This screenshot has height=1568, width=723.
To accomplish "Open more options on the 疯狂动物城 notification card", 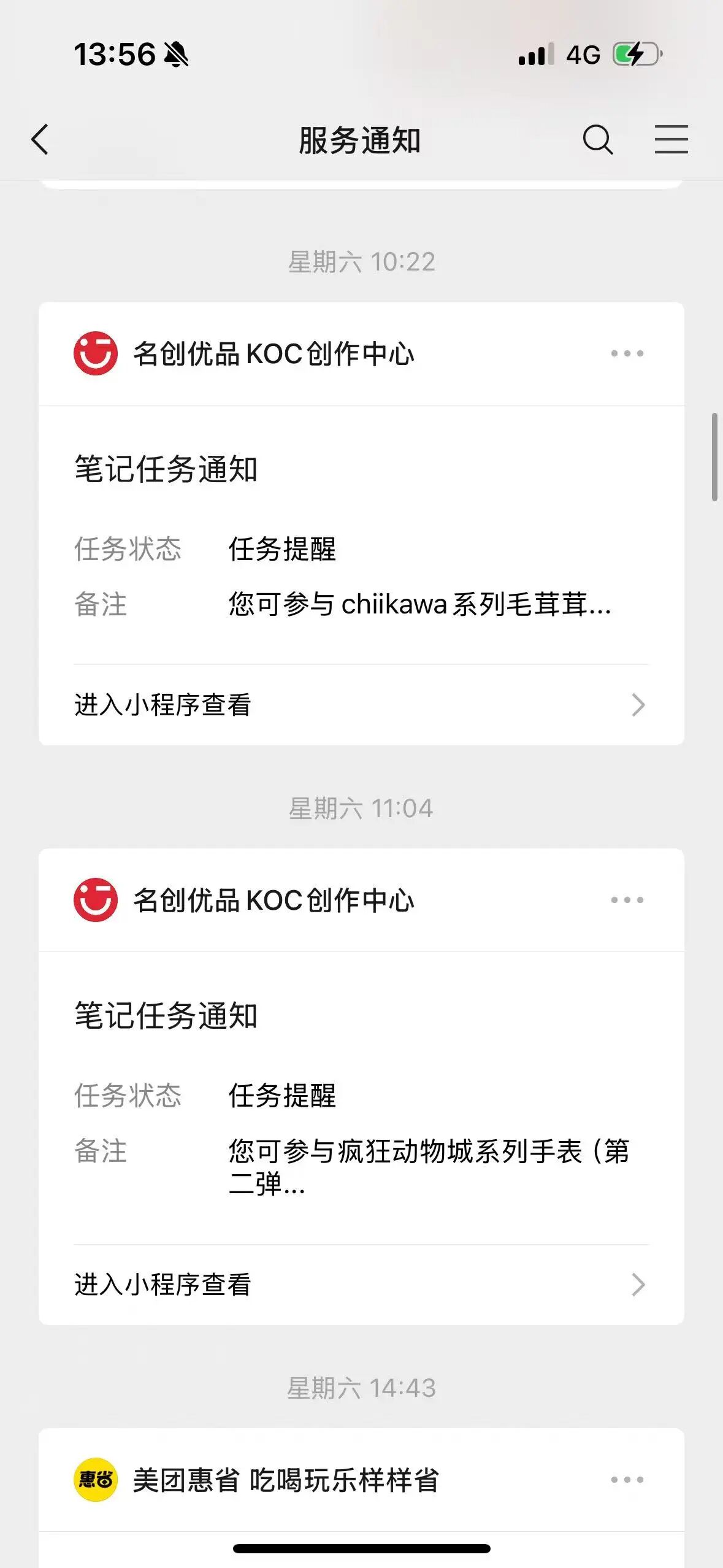I will [x=627, y=900].
